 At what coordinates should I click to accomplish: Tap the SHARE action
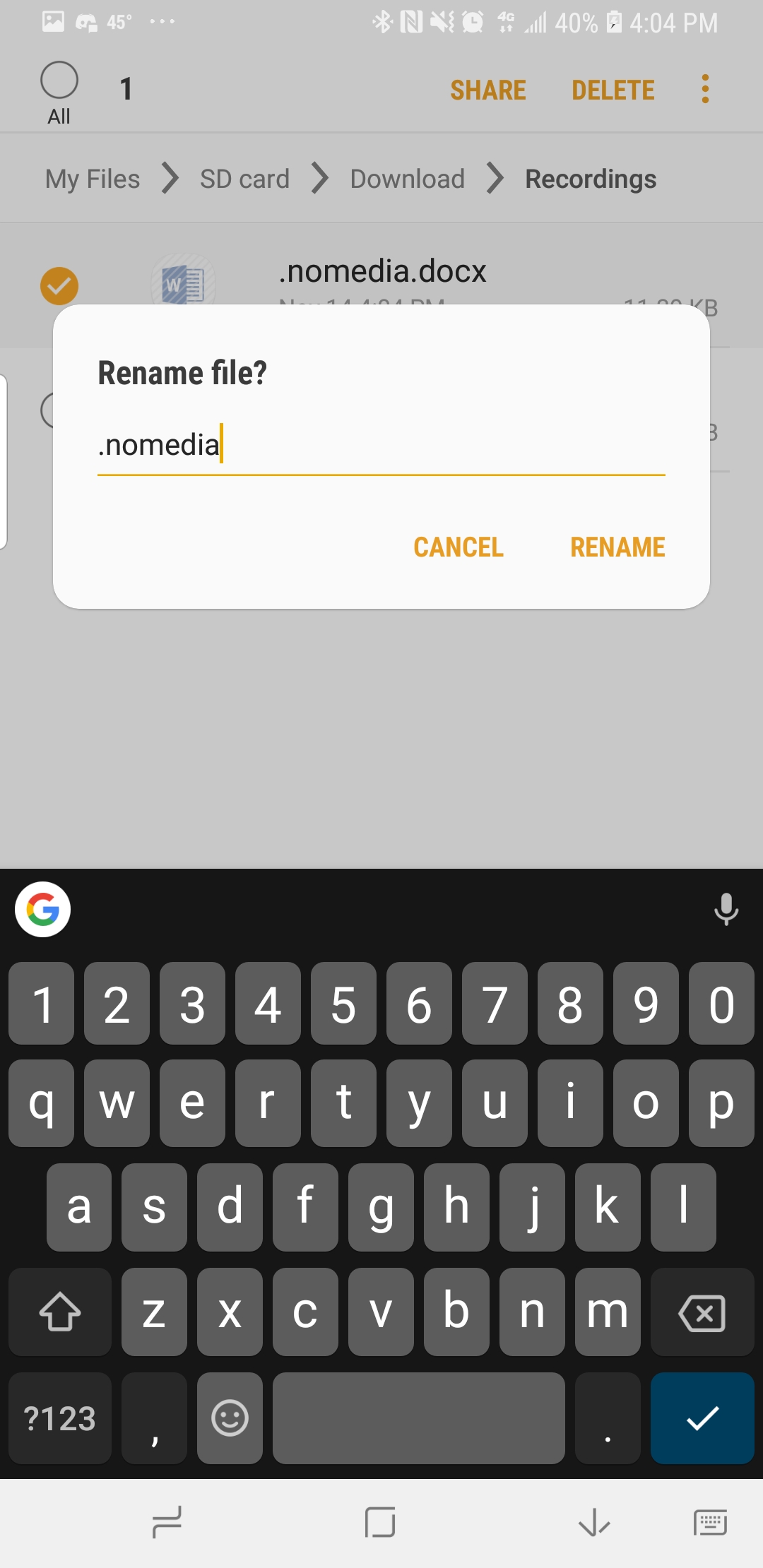487,90
